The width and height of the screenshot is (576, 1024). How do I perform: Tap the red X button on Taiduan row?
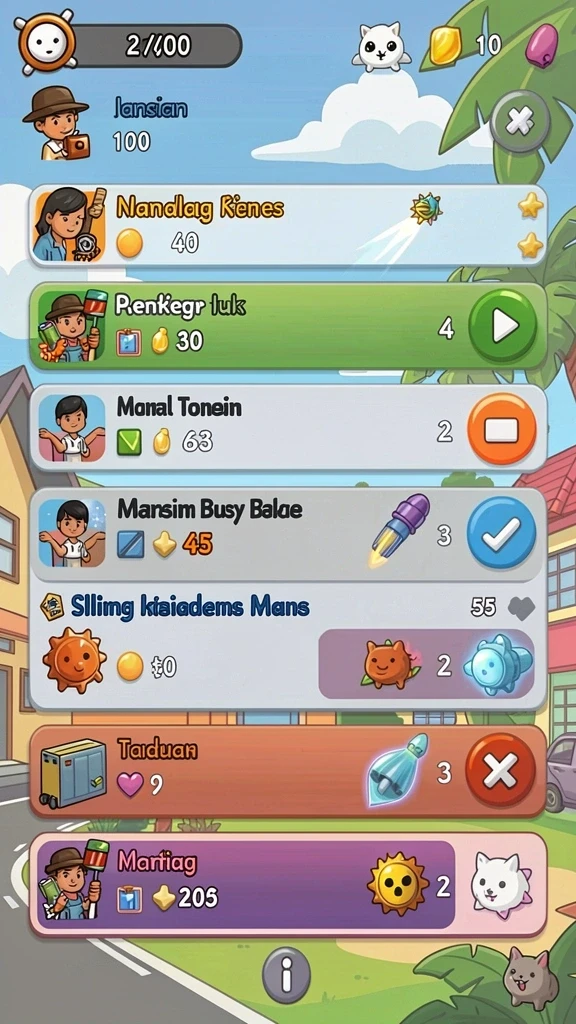click(x=500, y=769)
